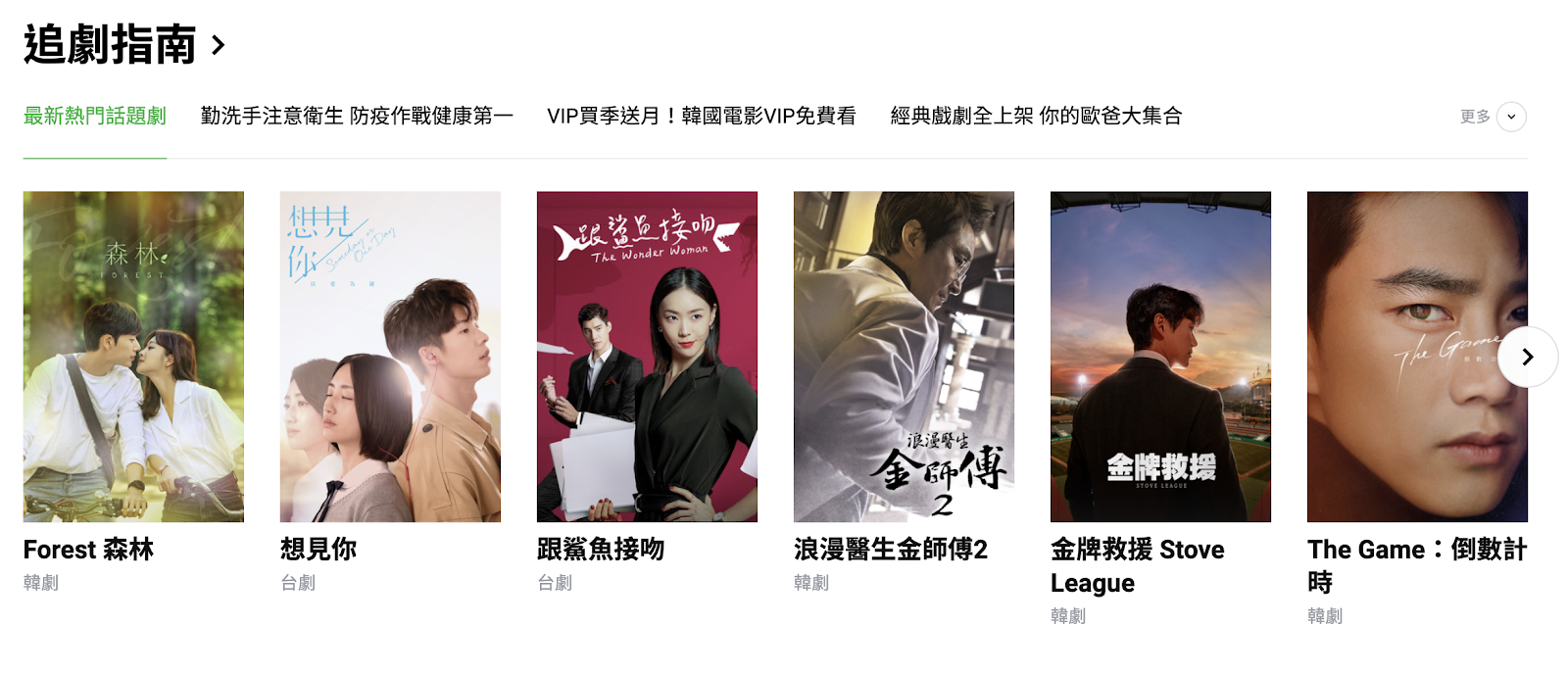The height and width of the screenshot is (674, 1568).
Task: Open the 經典戲劇全上架 你的歐爸大集合 tab
Action: click(x=1036, y=117)
